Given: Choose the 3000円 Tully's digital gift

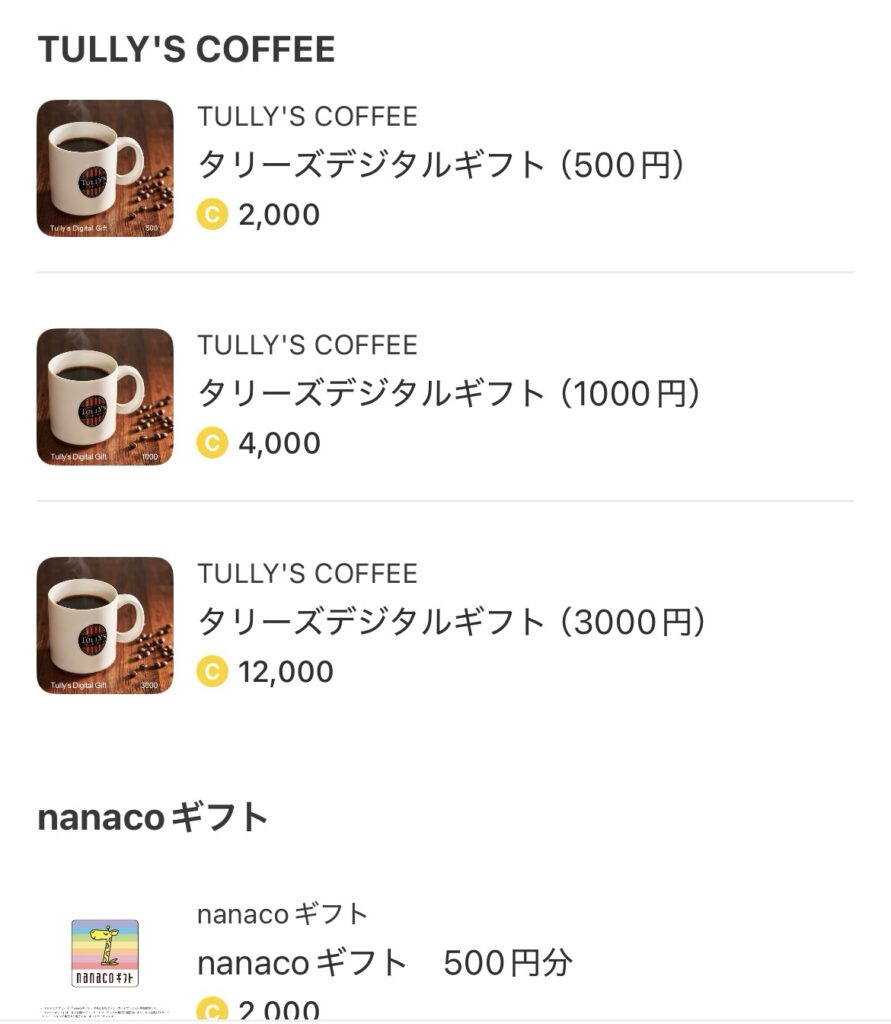Looking at the screenshot, I should [450, 622].
